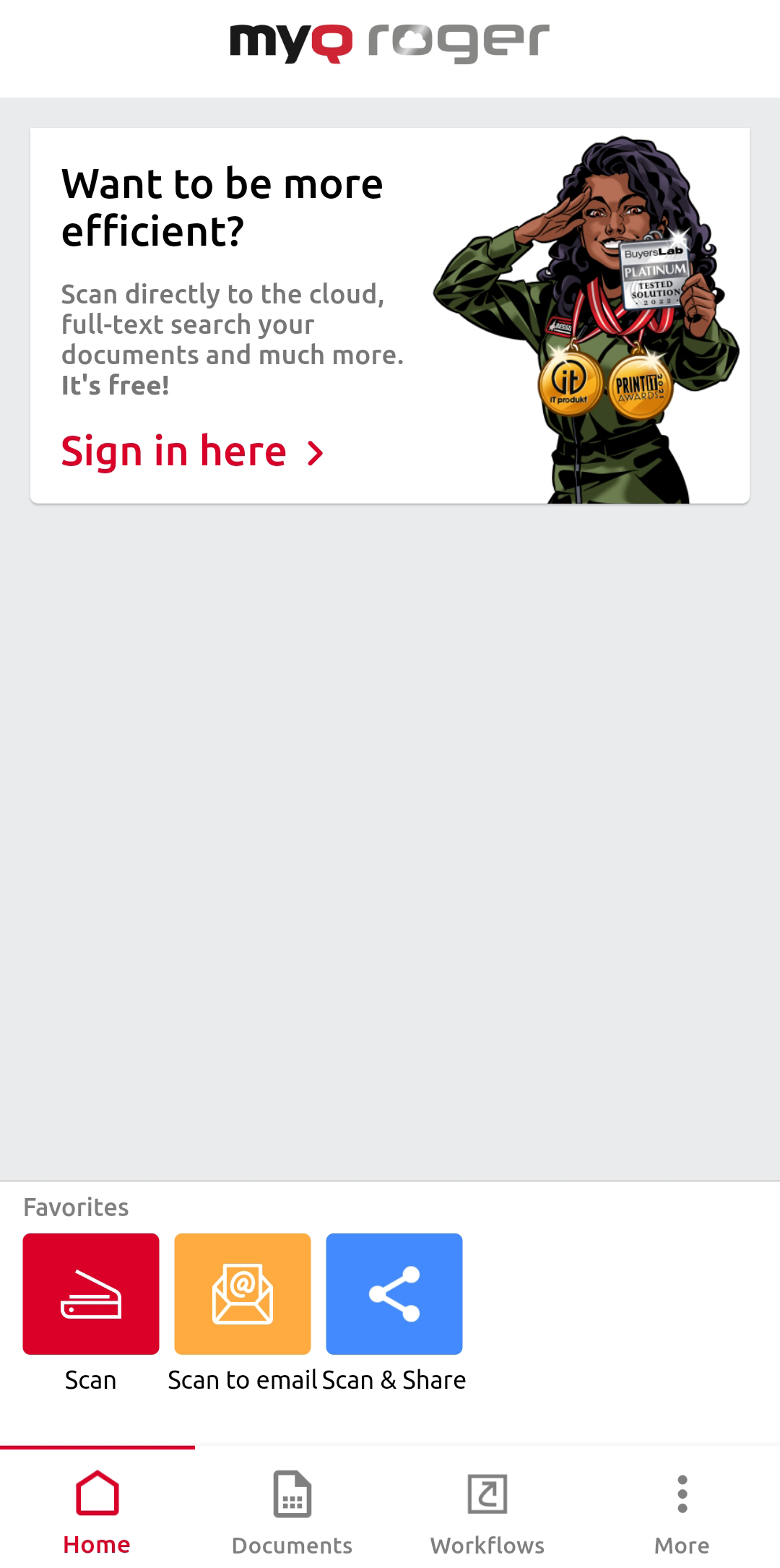Viewport: 780px width, 1568px height.
Task: Click the Sign in here link
Action: pyautogui.click(x=173, y=451)
